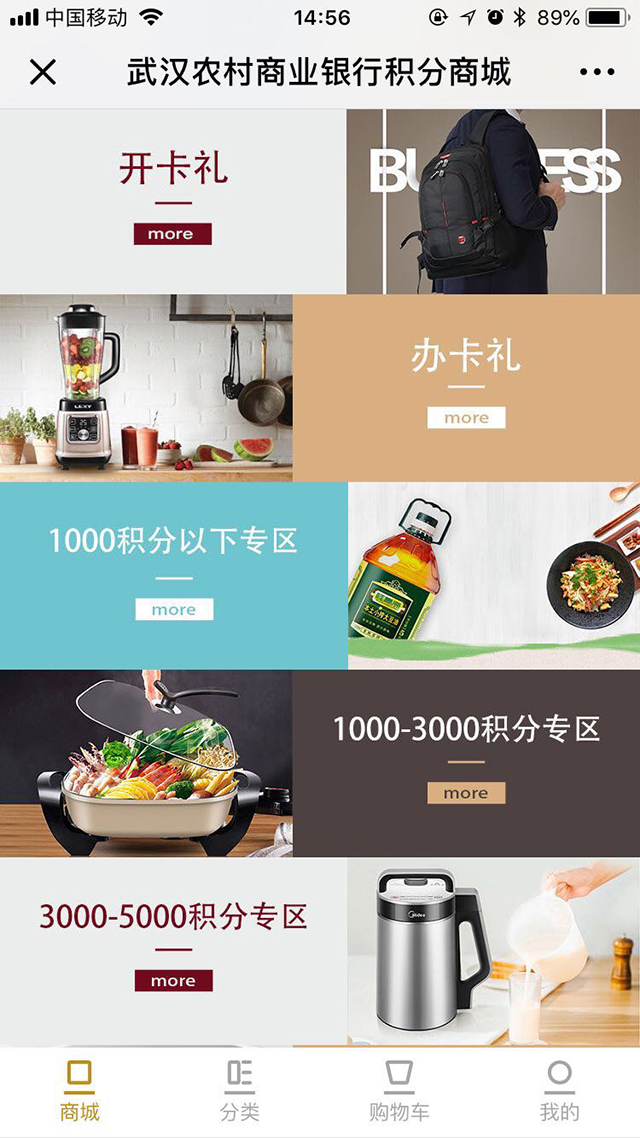Open the blender product image
The height and width of the screenshot is (1138, 640).
coord(146,388)
